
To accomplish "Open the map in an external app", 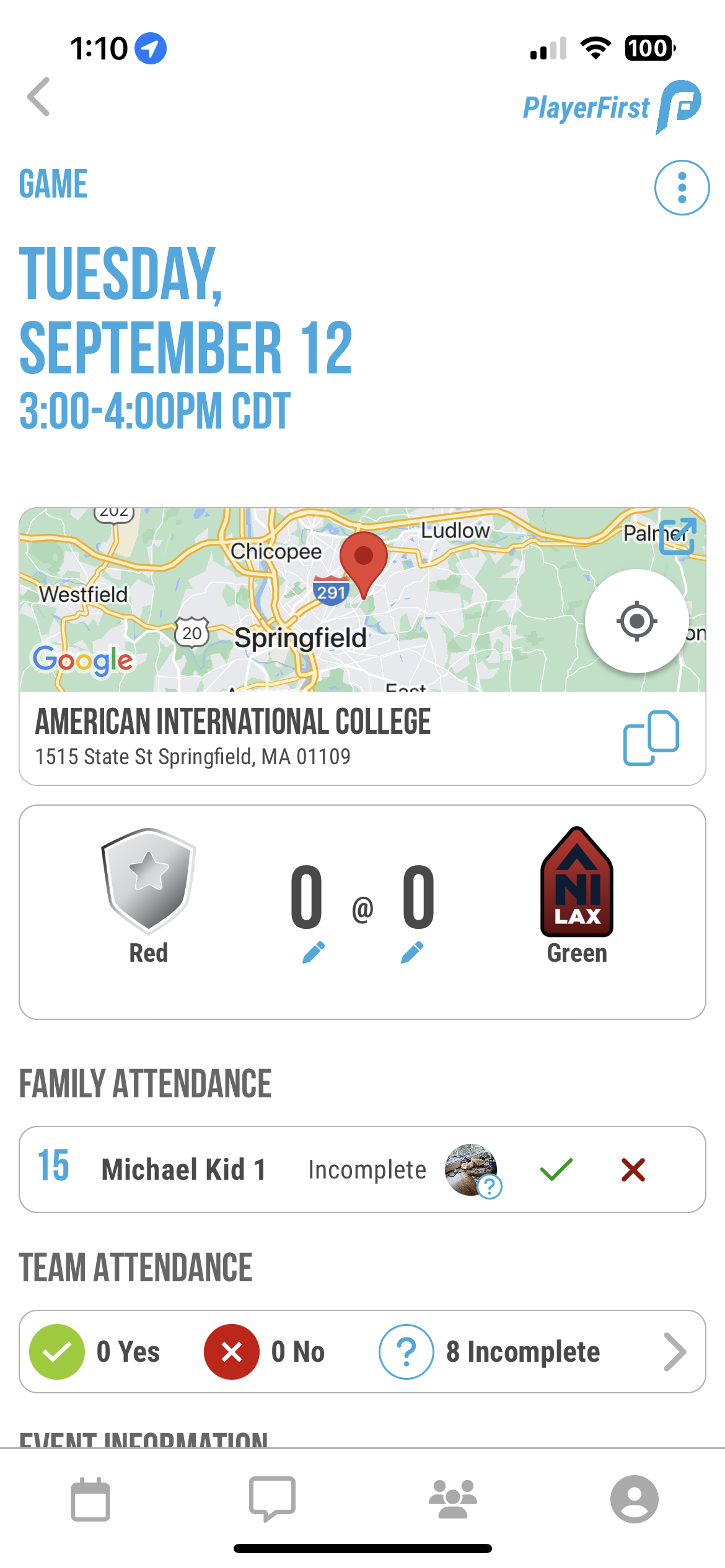I will tap(677, 536).
